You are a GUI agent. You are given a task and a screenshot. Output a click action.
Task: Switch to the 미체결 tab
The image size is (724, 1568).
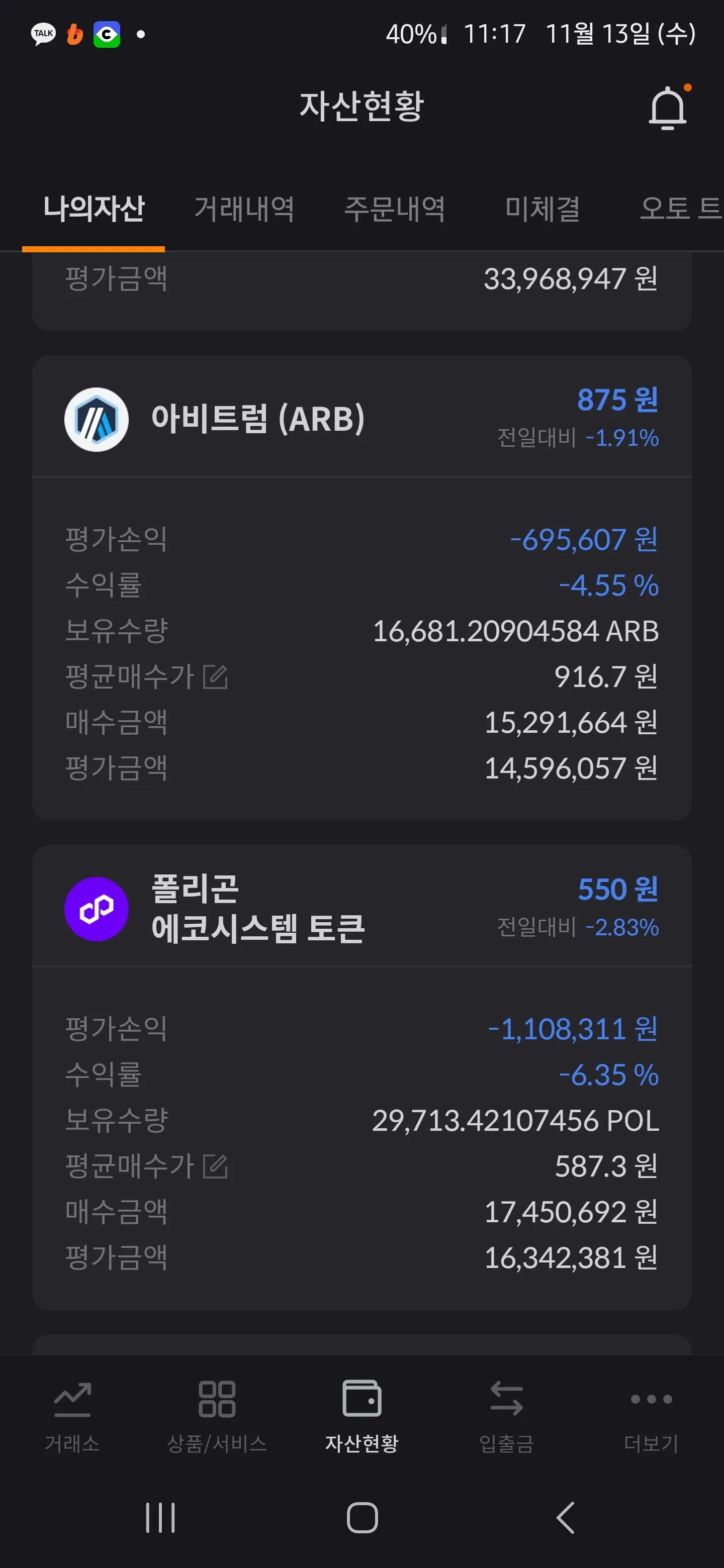point(542,210)
